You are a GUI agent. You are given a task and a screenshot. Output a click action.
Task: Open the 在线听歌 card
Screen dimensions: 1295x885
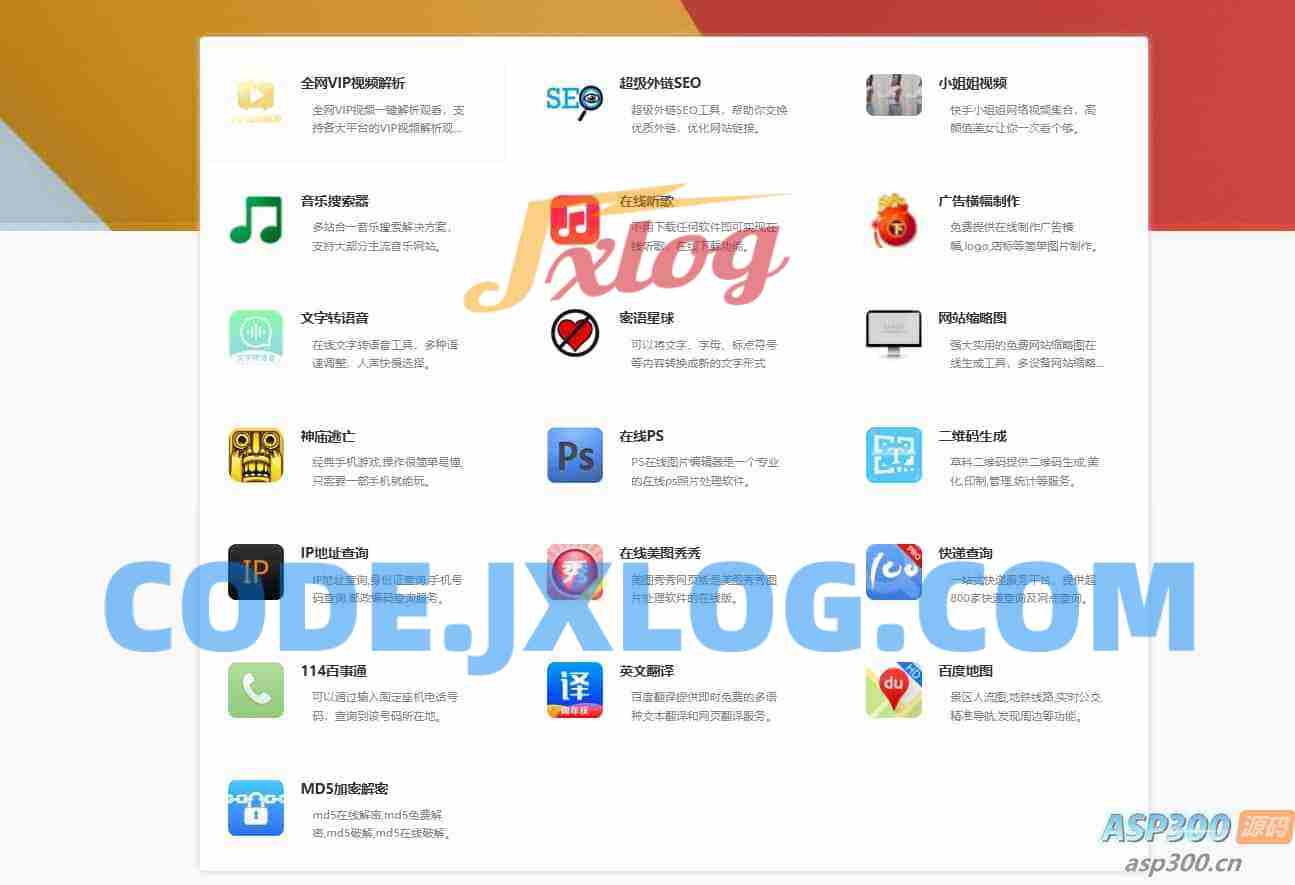pyautogui.click(x=646, y=201)
